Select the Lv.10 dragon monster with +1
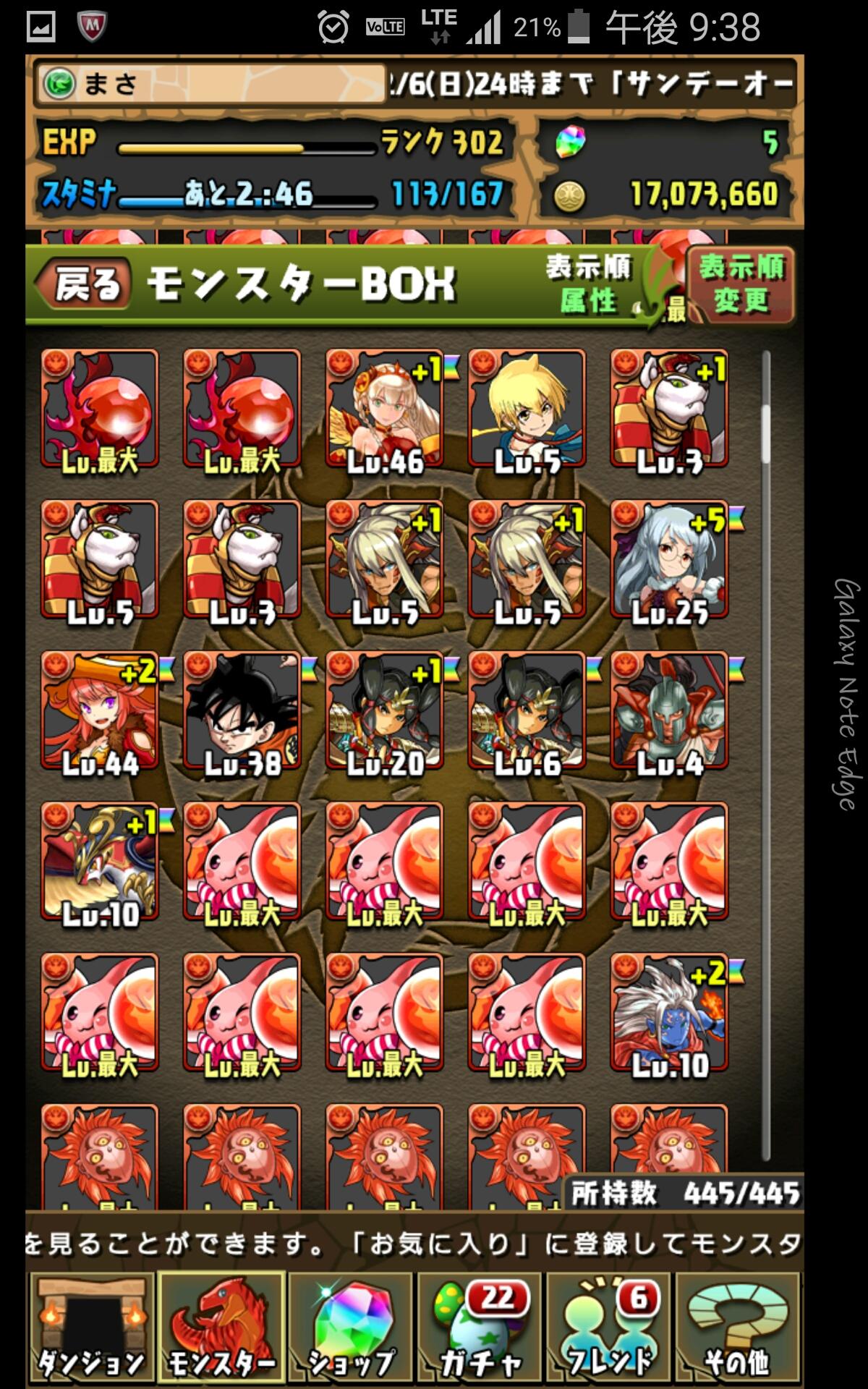Image resolution: width=868 pixels, height=1389 pixels. click(99, 862)
